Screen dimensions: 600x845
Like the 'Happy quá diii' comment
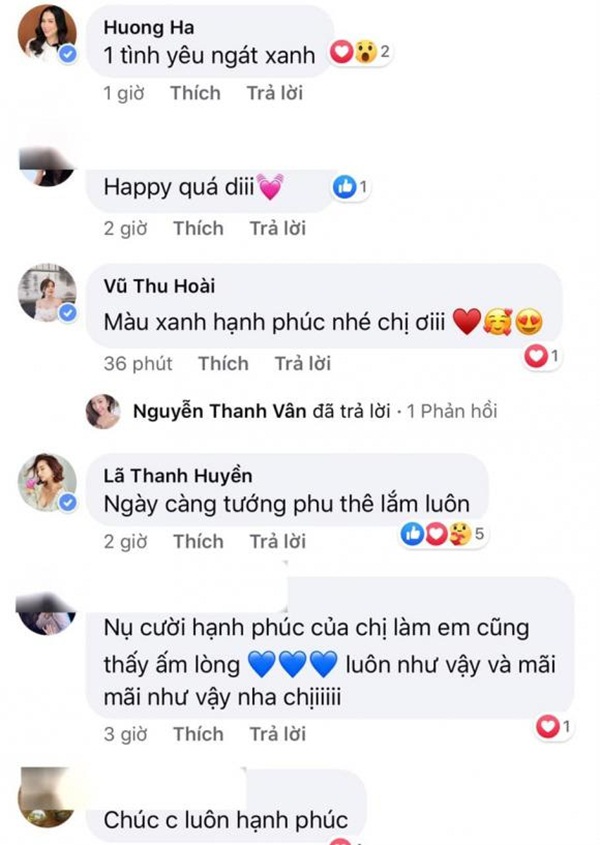point(197,228)
